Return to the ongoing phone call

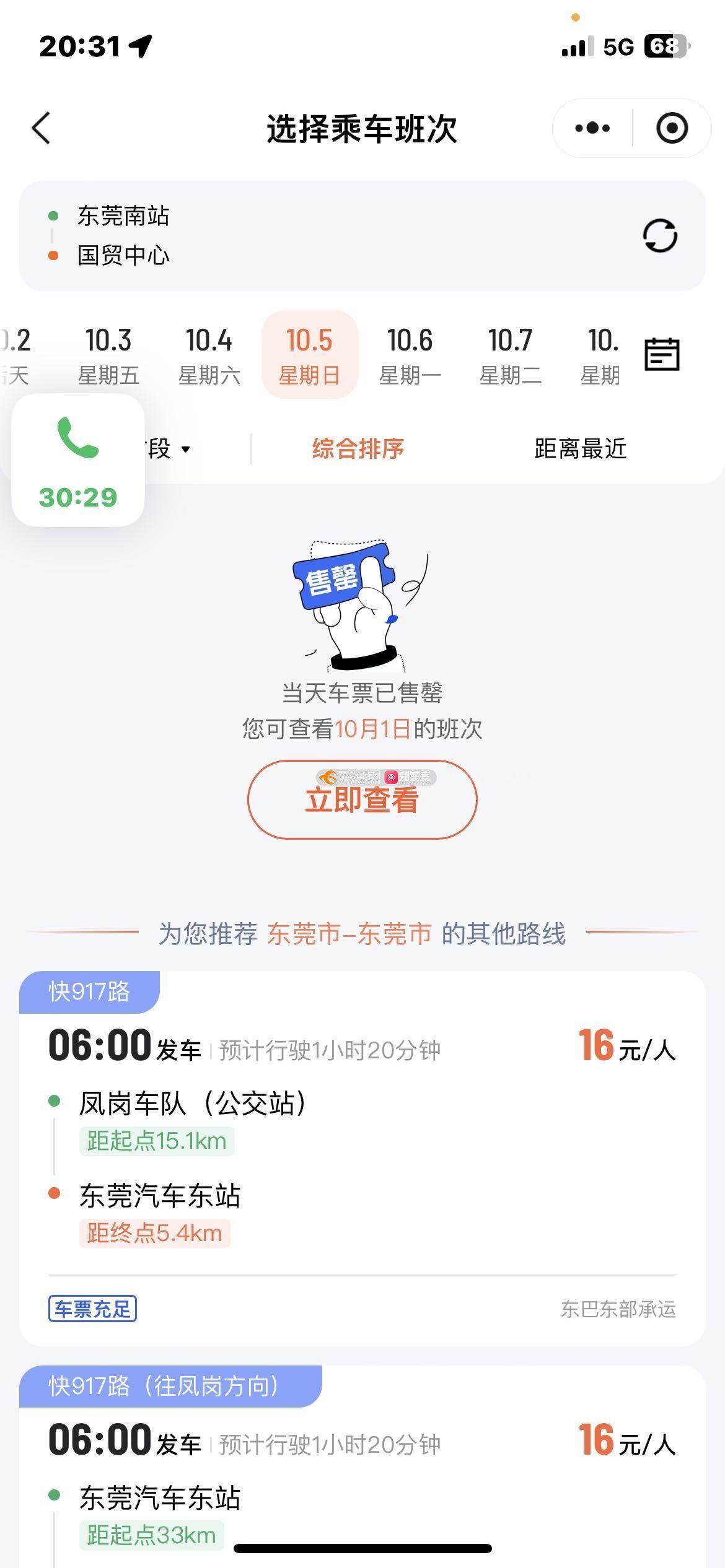click(78, 461)
